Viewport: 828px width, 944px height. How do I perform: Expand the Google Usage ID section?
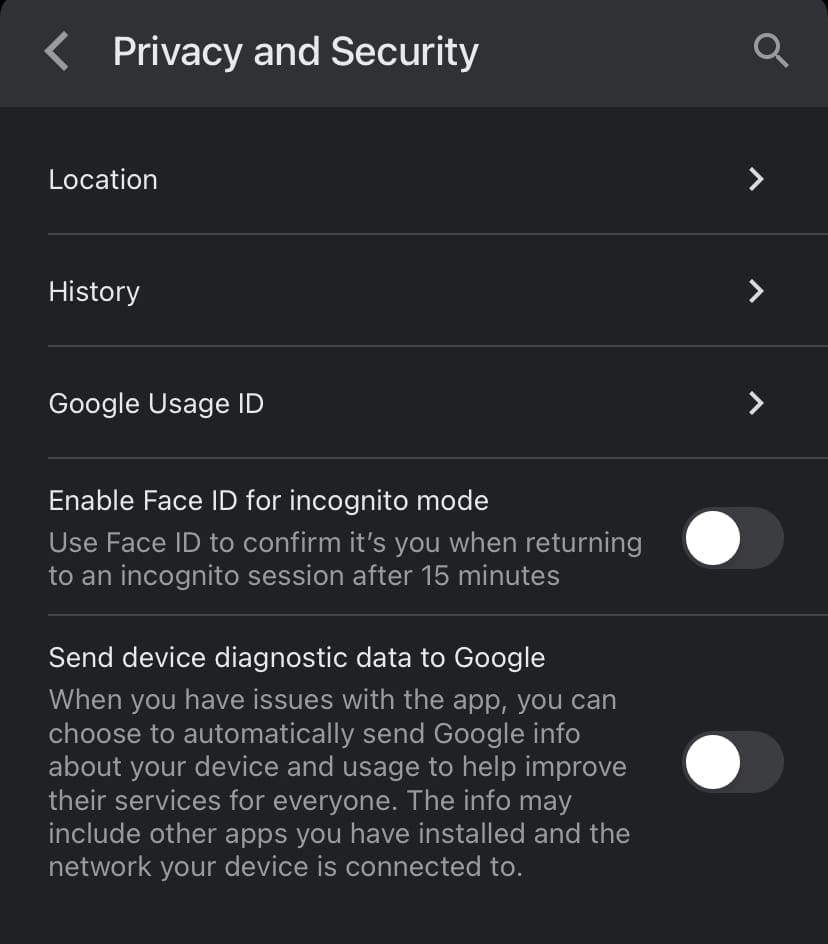400,404
